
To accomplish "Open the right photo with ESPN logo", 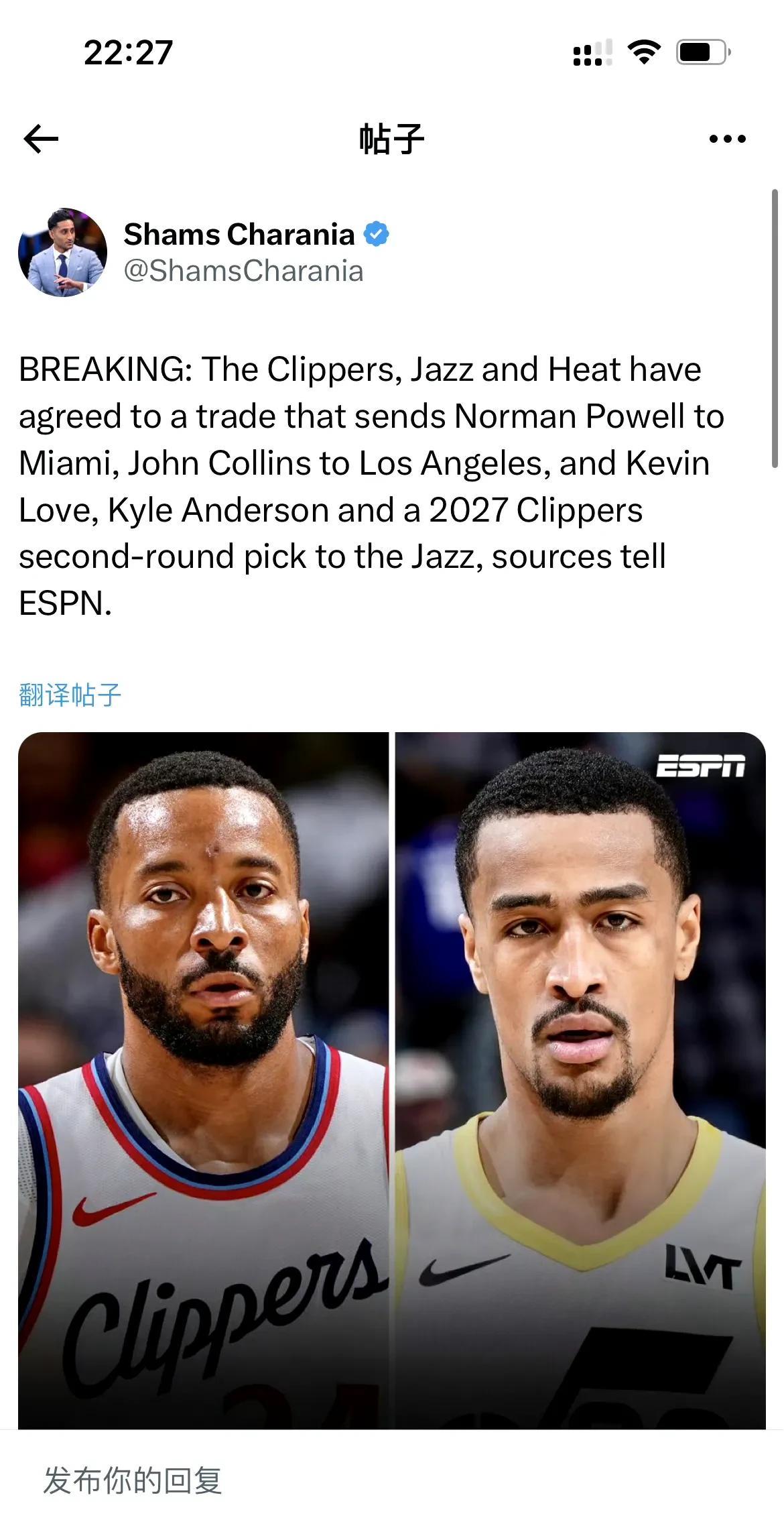I will coord(580,1079).
